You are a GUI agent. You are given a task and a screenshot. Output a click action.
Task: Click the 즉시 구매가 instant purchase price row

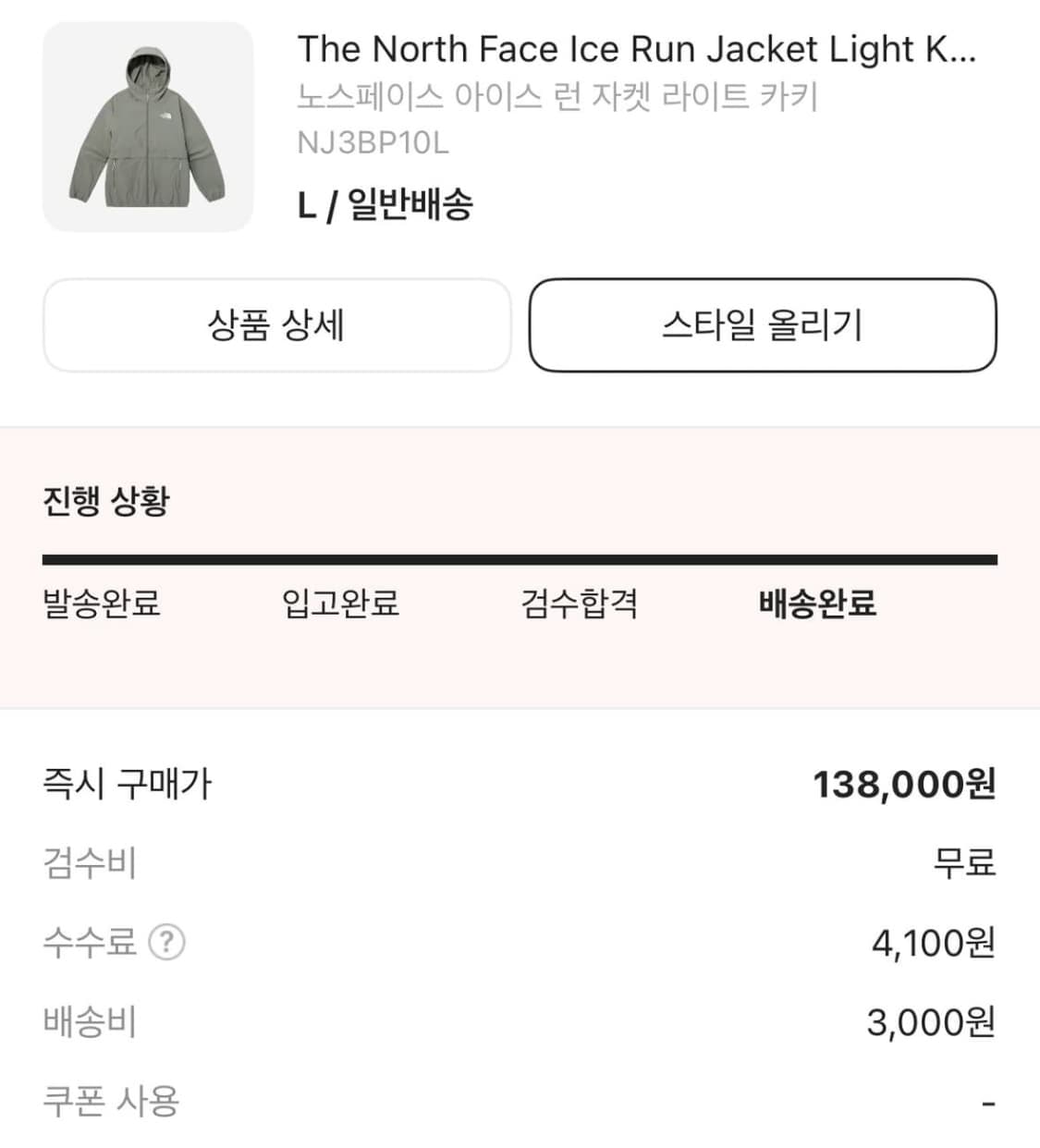click(128, 785)
